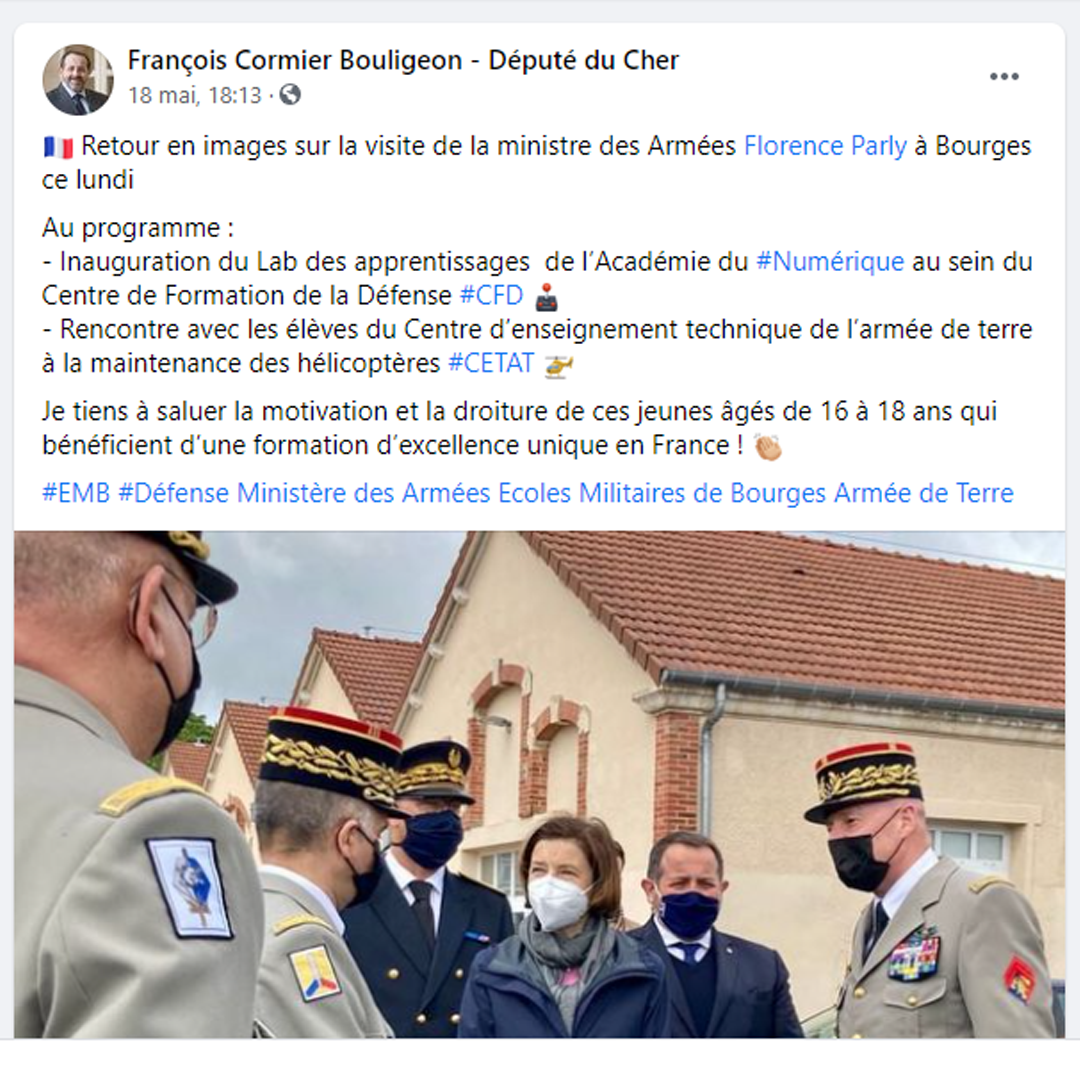Open the Ministère des Armées page link
This screenshot has width=1080, height=1080.
coord(364,493)
